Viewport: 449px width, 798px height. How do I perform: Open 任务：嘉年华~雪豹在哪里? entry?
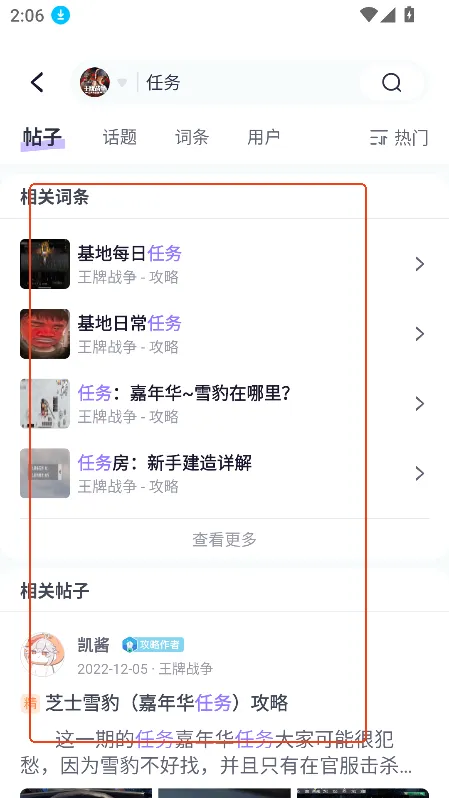click(x=224, y=404)
